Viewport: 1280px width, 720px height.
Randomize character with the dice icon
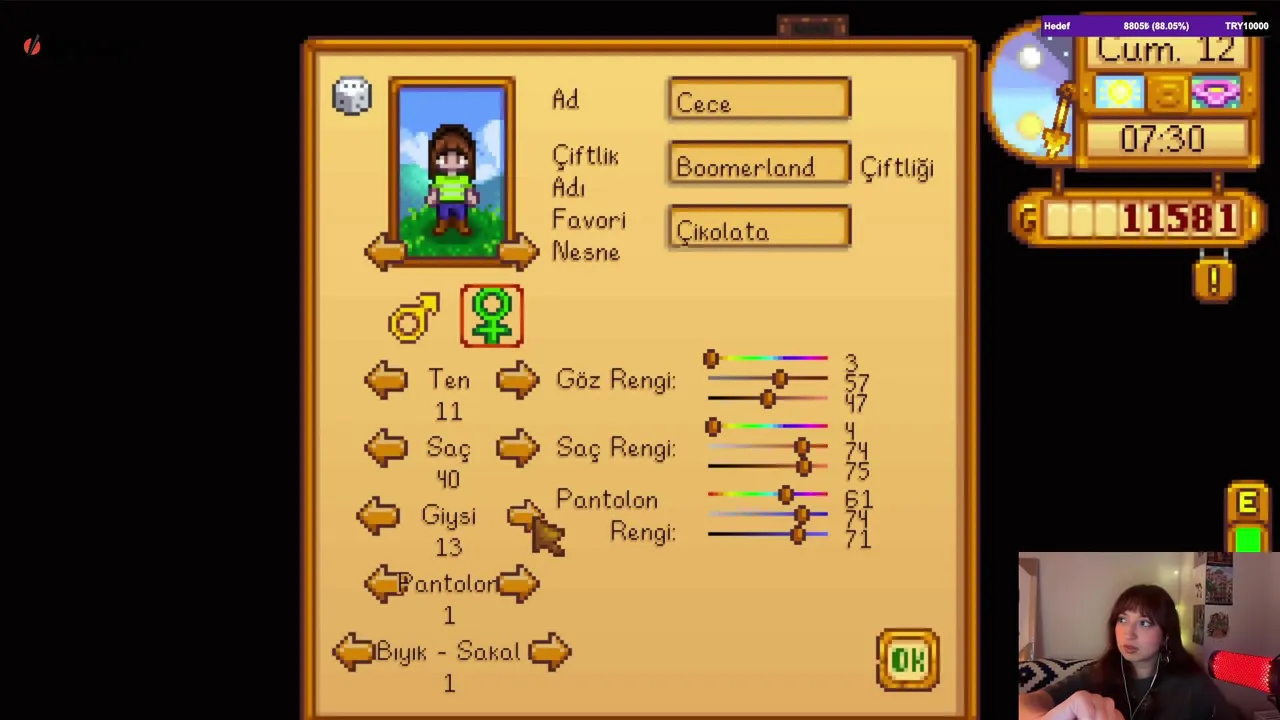click(351, 96)
